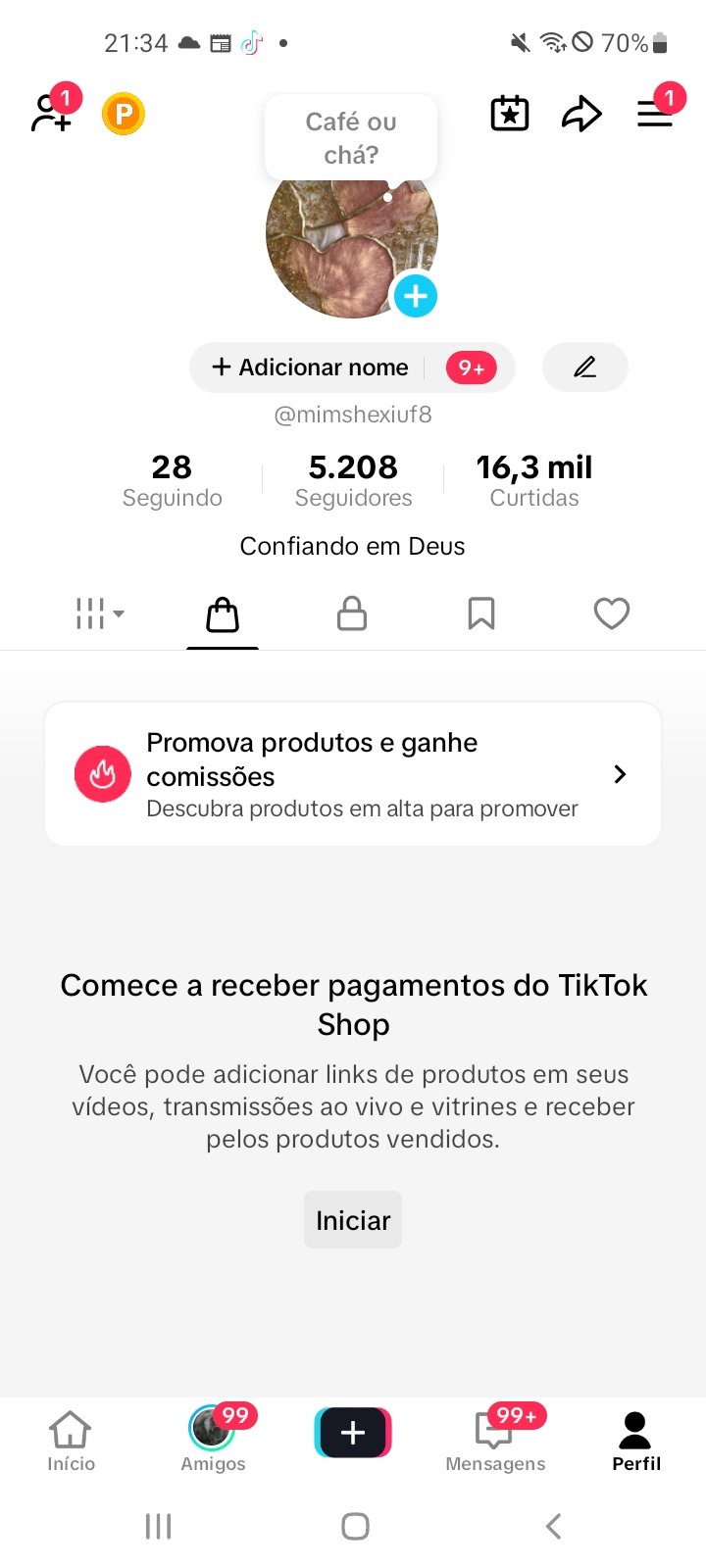
Task: Switch to the saved bookmark tab
Action: (481, 614)
